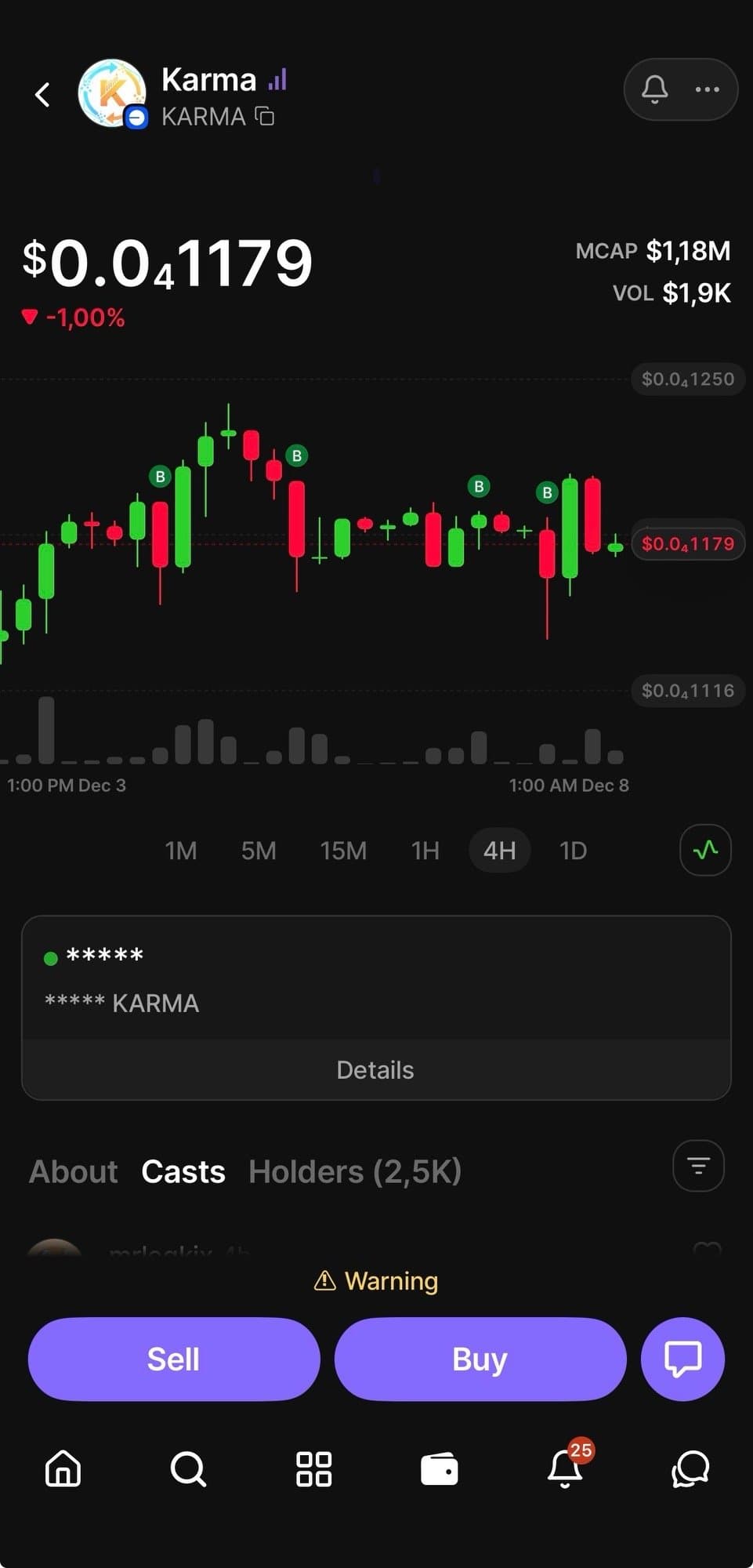Switch chart to 5M timeframe
This screenshot has width=753, height=1568.
coord(259,851)
